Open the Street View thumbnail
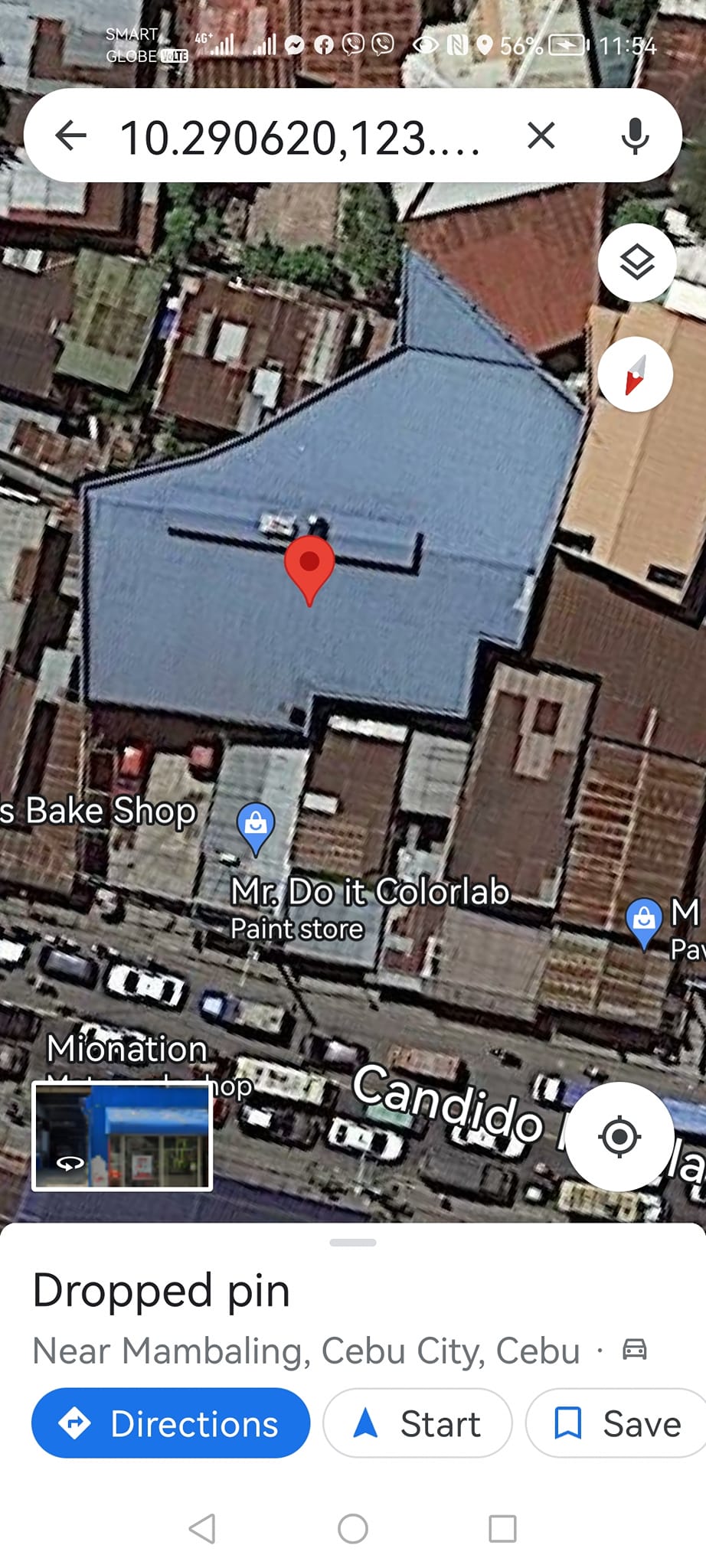Screen dimensions: 706x1568 122,1136
